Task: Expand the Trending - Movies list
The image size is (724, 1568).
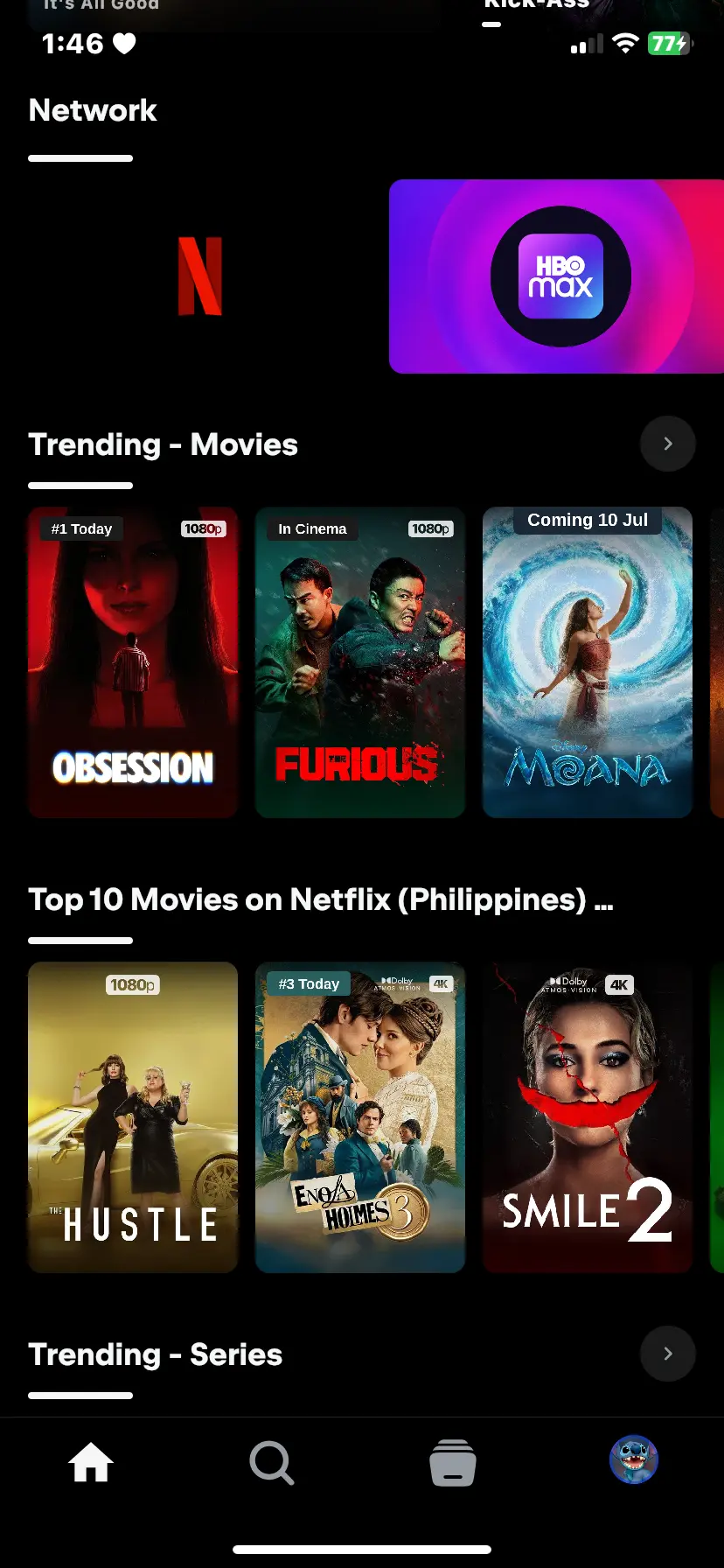Action: [x=668, y=444]
